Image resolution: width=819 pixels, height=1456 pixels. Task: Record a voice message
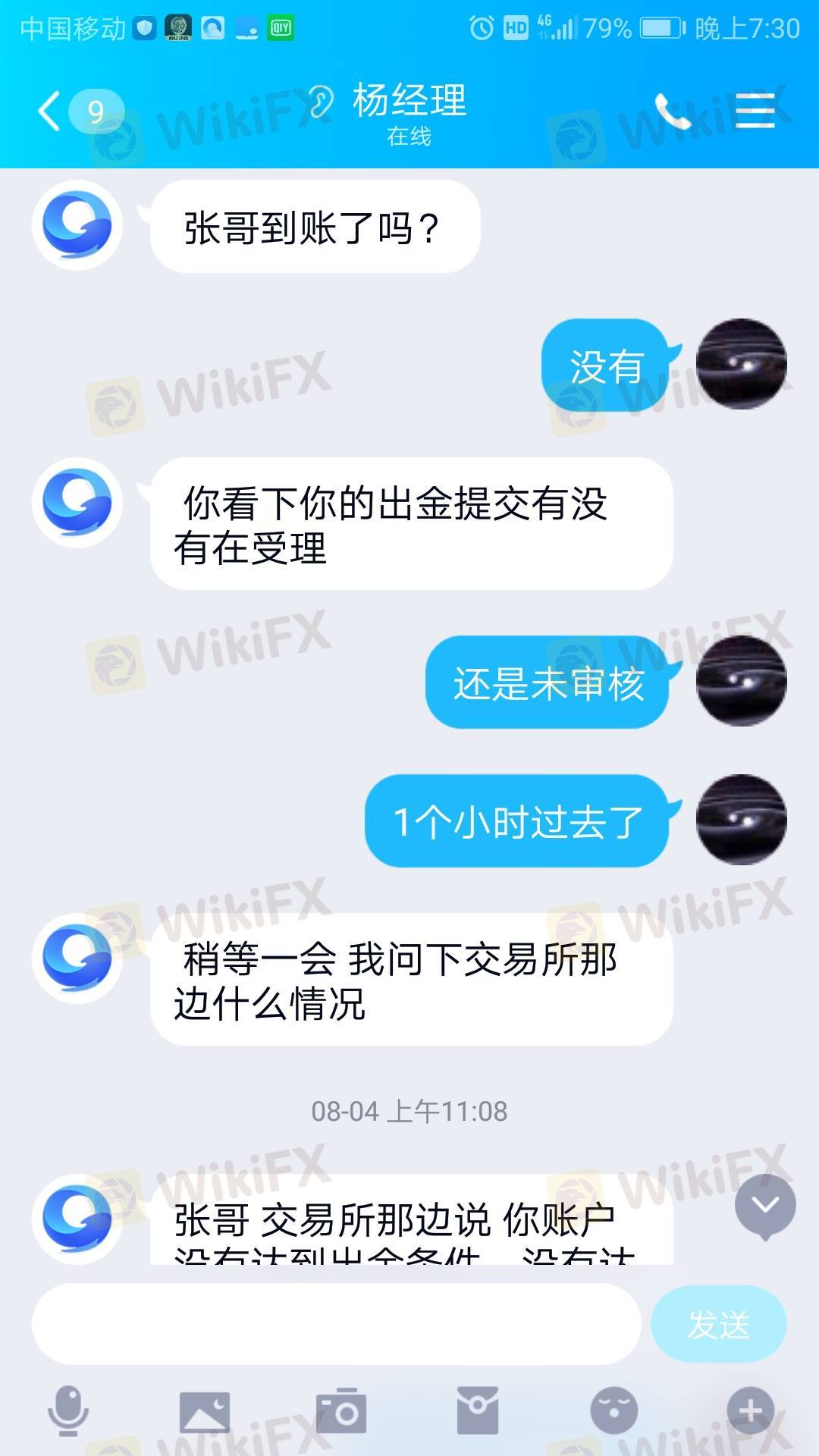point(68,1410)
